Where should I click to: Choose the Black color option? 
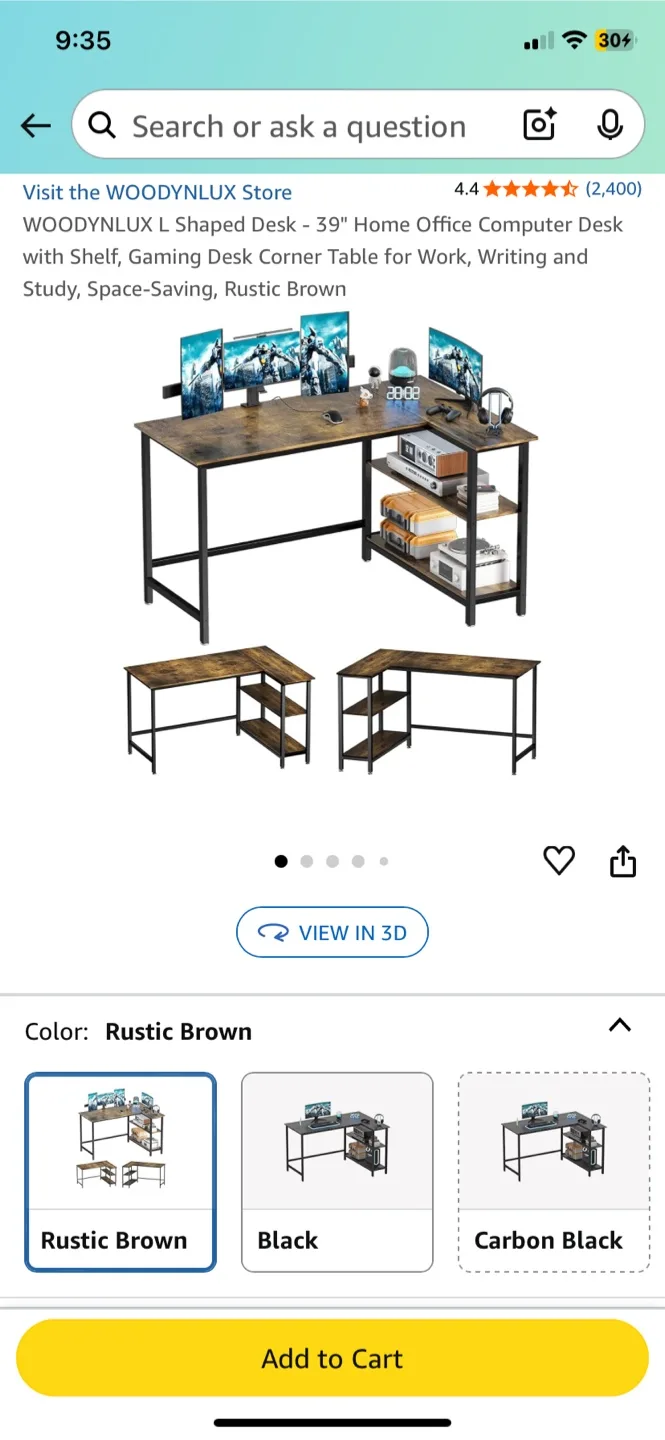337,1171
